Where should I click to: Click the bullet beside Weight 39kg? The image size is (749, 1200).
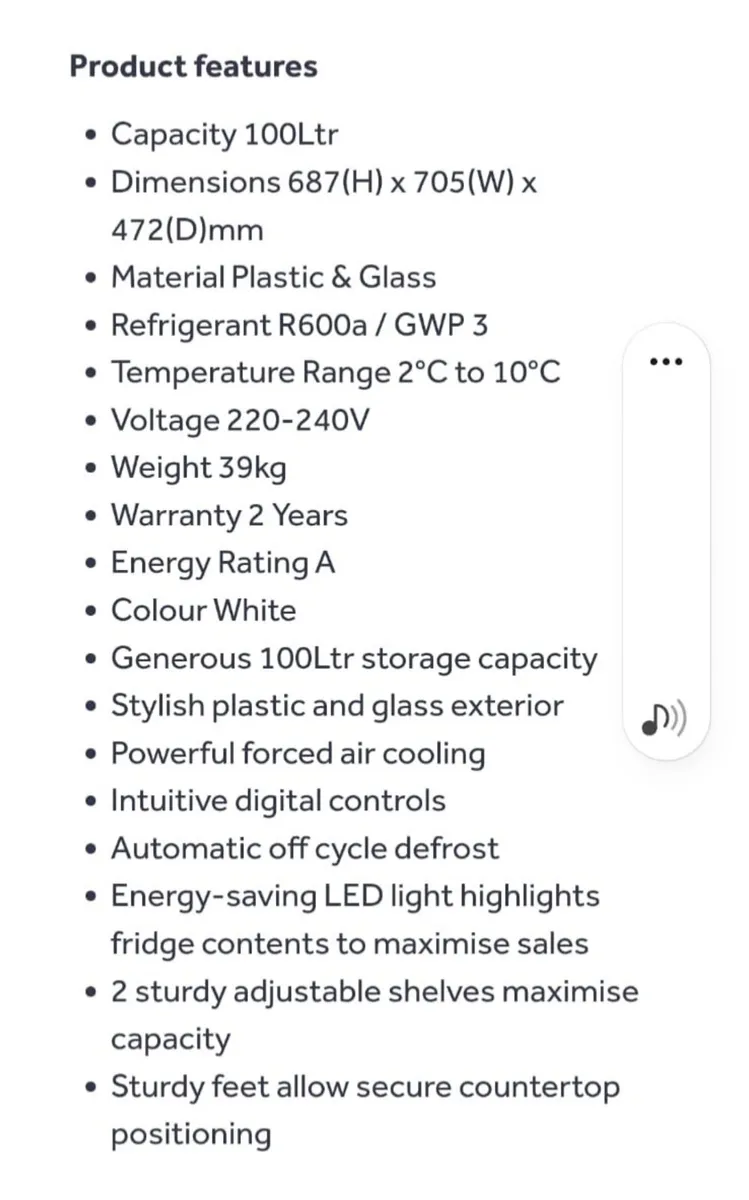point(89,467)
